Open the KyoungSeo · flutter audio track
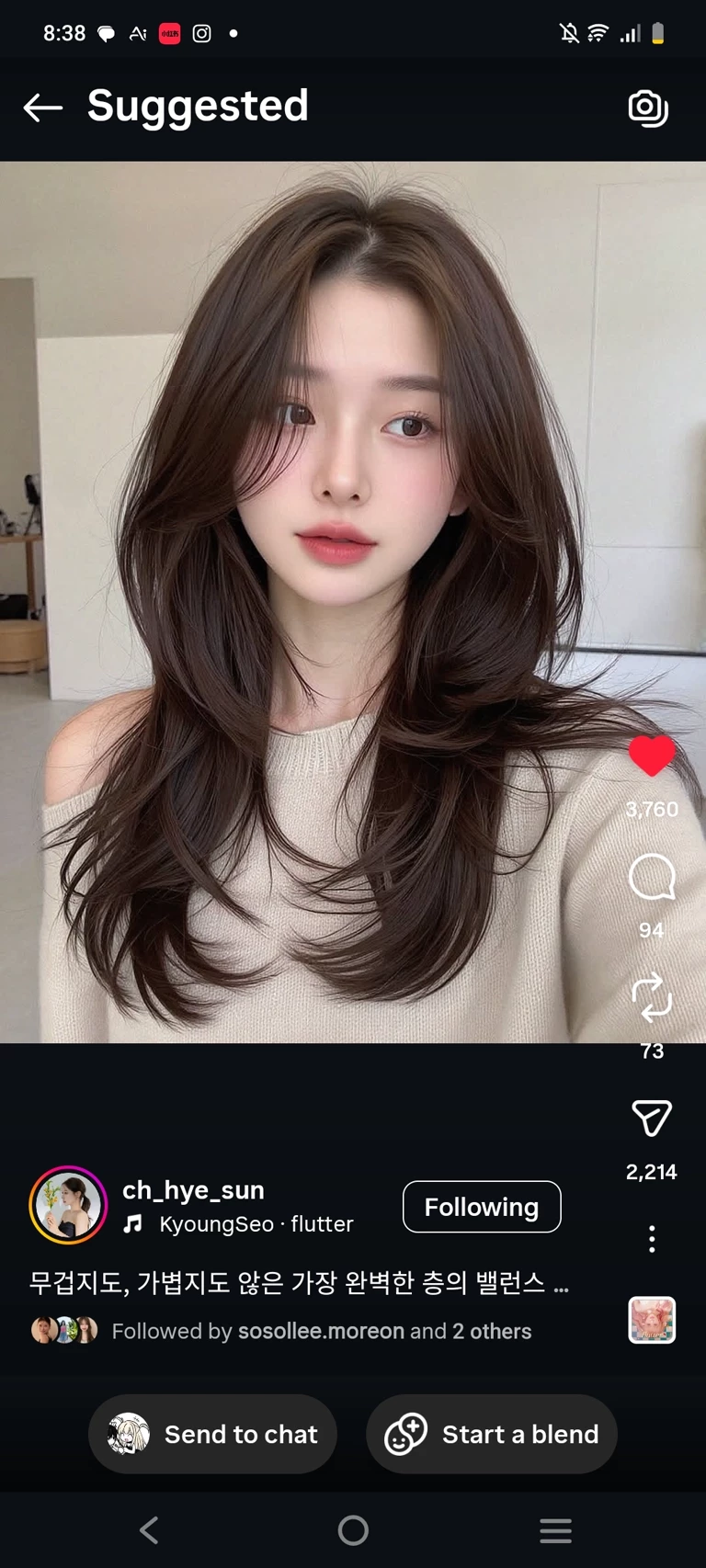 [256, 1224]
